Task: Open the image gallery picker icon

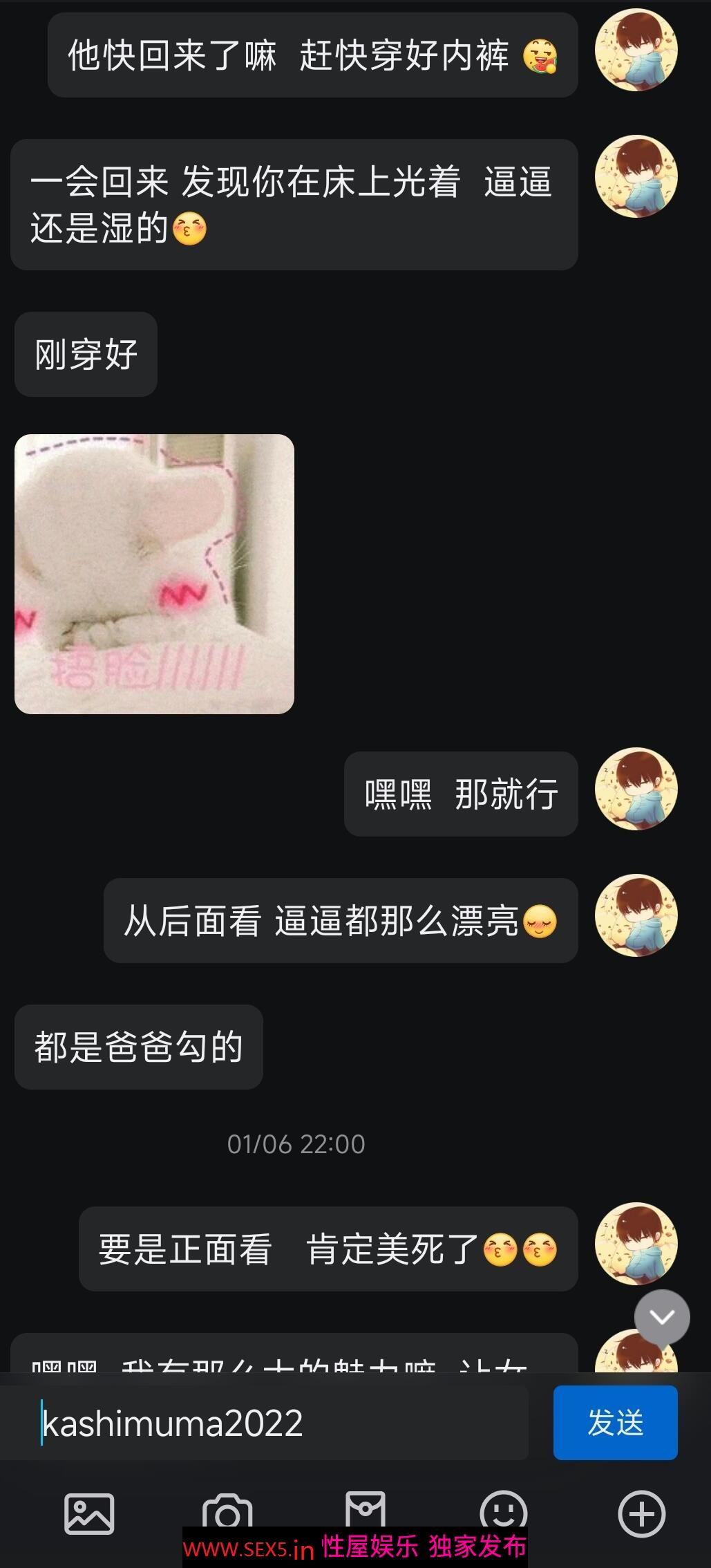Action: pos(89,1513)
